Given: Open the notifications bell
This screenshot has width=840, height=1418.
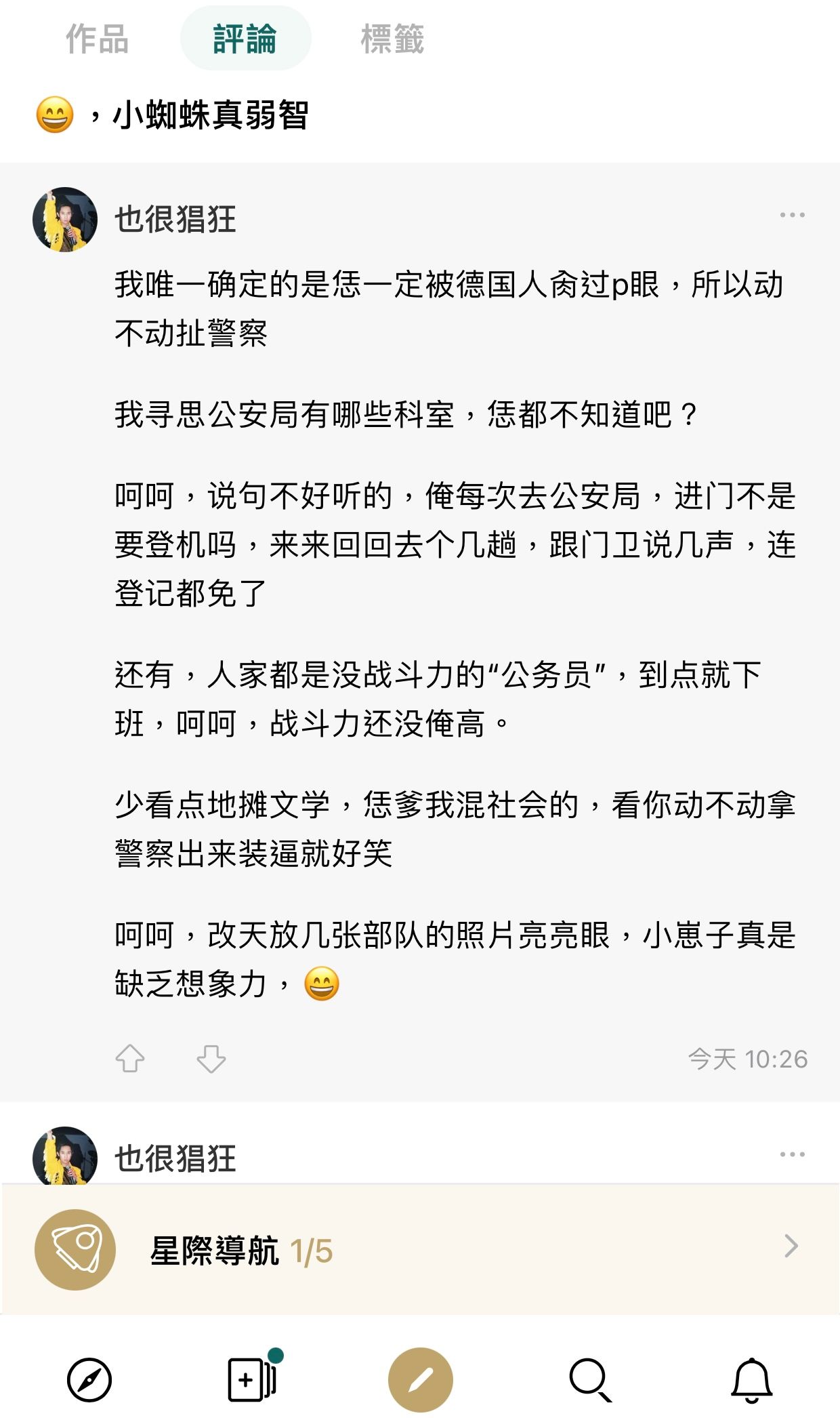Looking at the screenshot, I should pyautogui.click(x=751, y=1379).
